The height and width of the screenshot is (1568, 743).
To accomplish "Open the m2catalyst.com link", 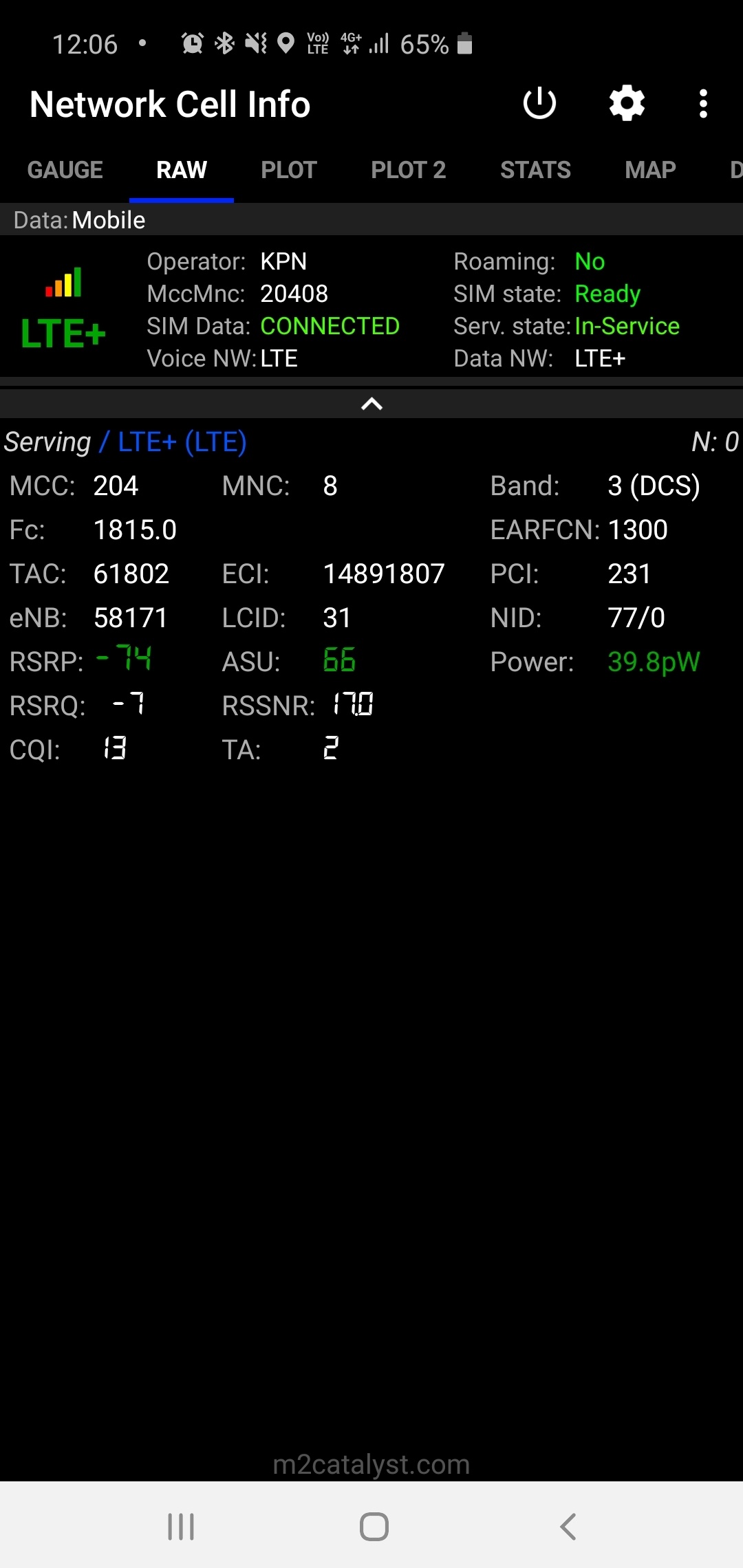I will 371,1464.
